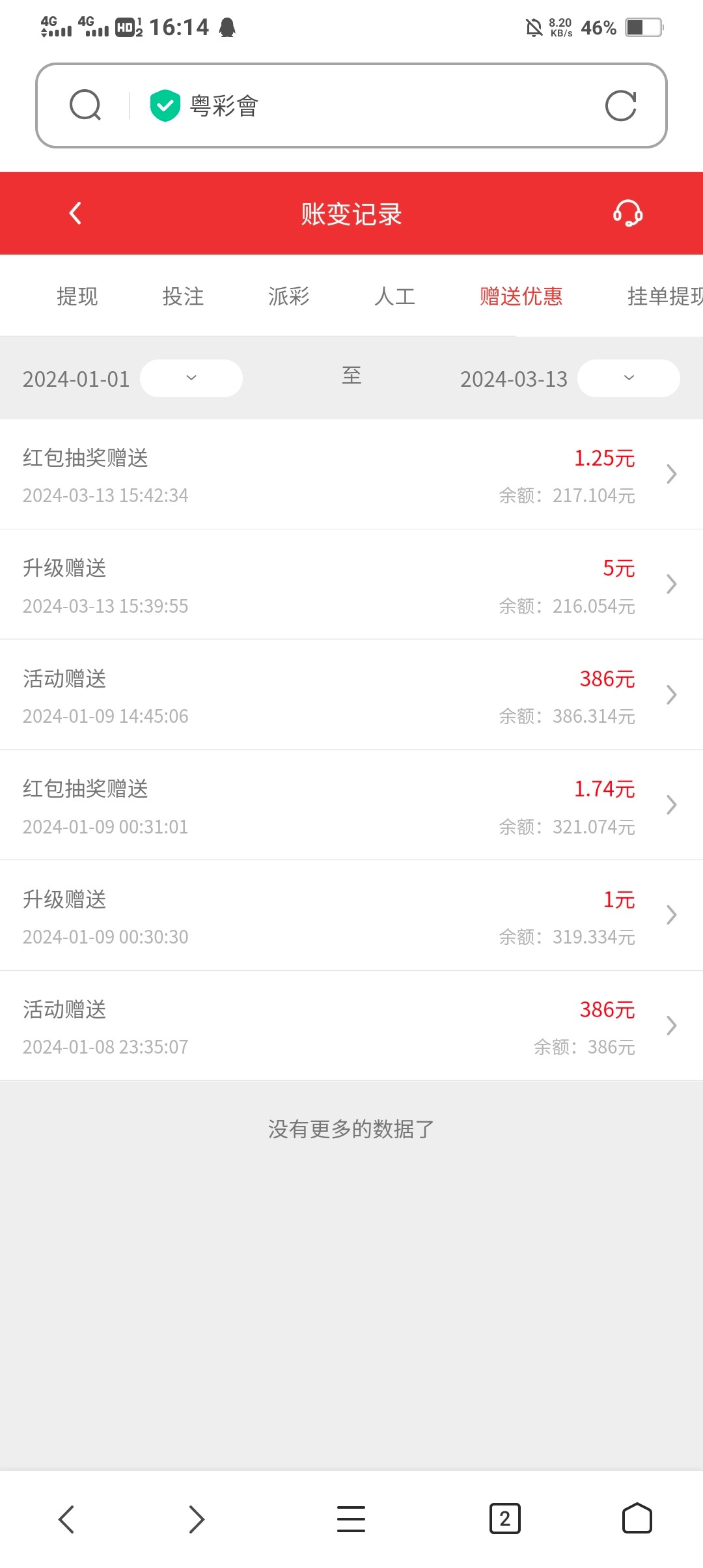Viewport: 703px width, 1568px height.
Task: Select the 赠送优惠 tab
Action: (521, 296)
